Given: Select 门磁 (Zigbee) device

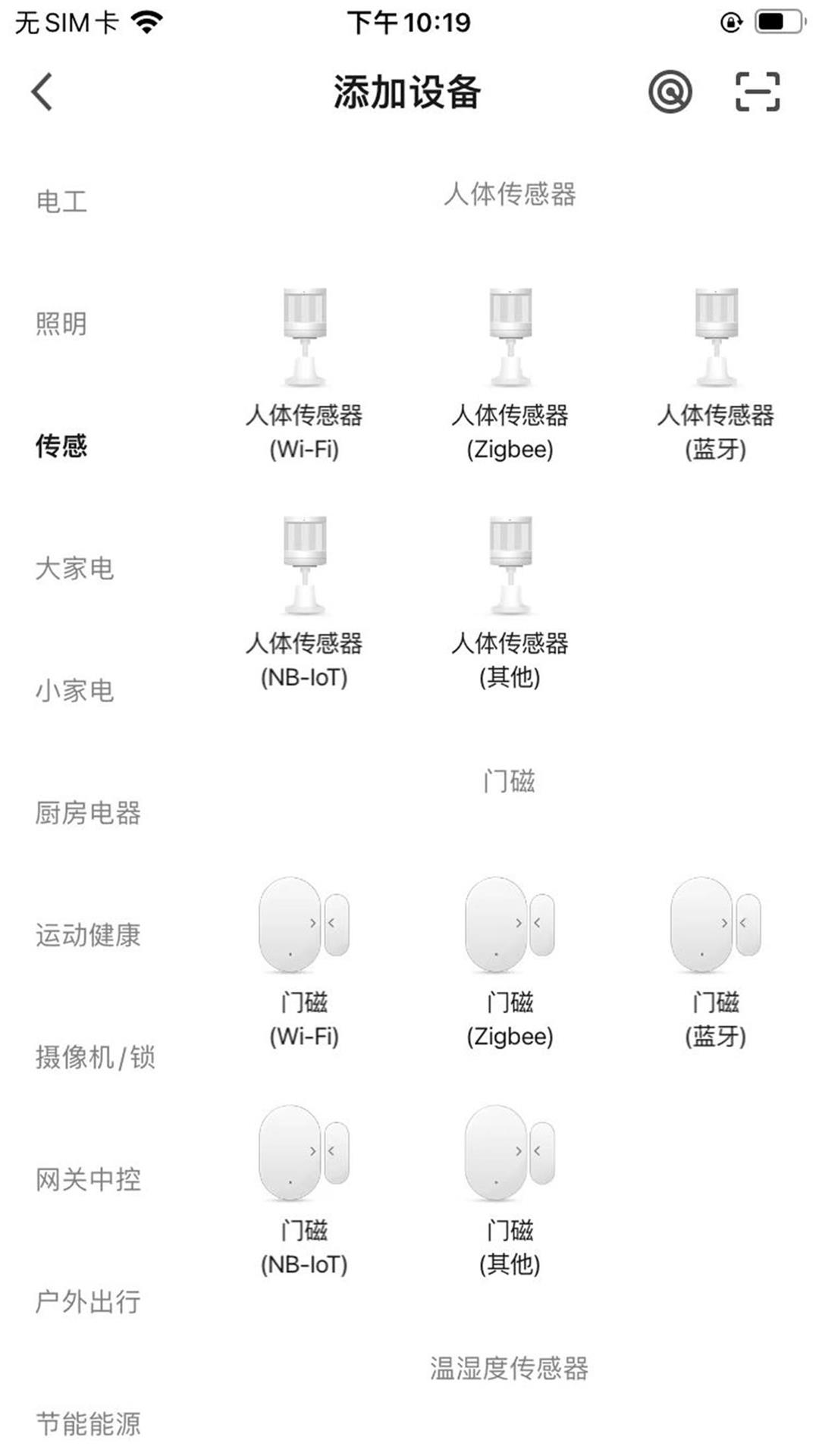Looking at the screenshot, I should tap(510, 959).
